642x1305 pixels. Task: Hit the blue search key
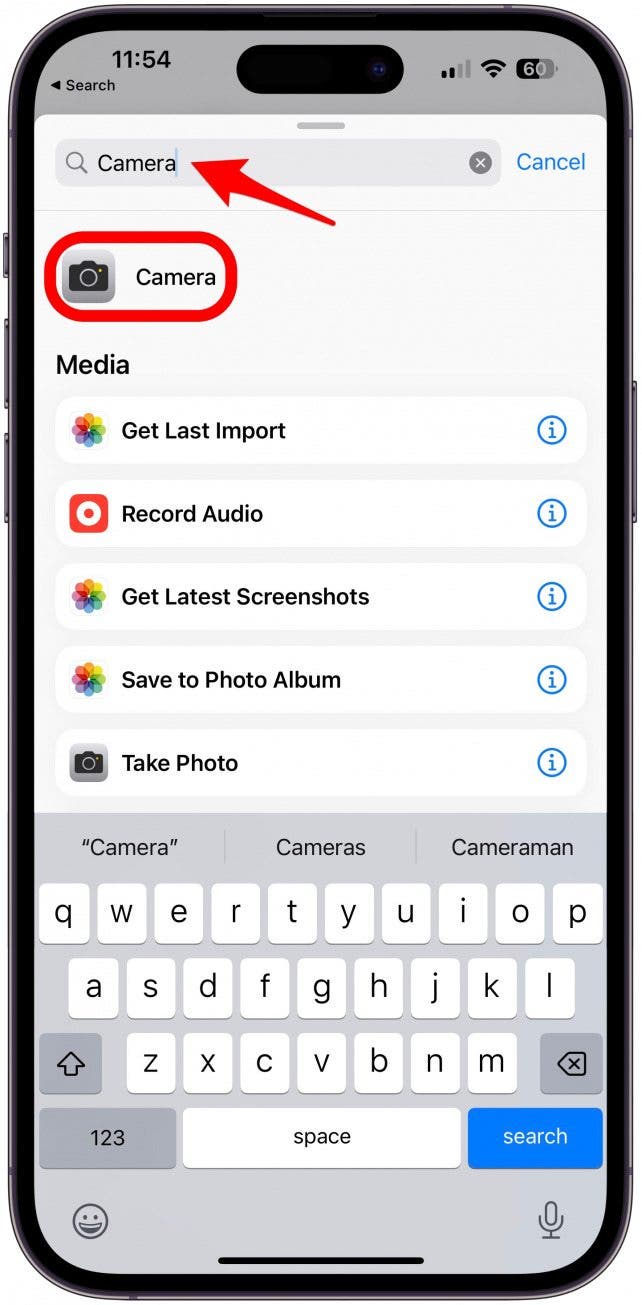[535, 1137]
